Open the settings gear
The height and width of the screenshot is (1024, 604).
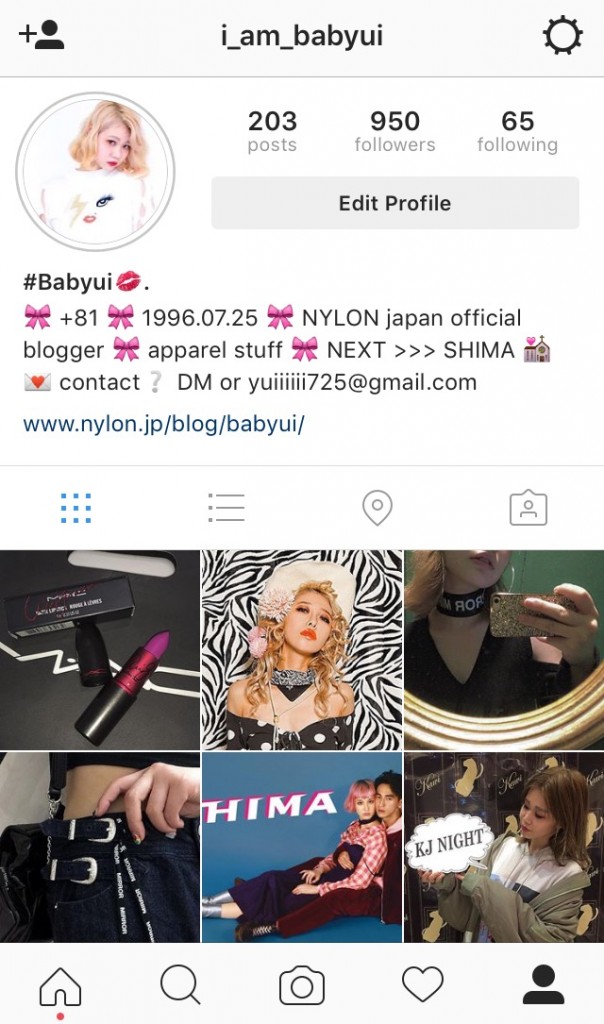point(562,37)
